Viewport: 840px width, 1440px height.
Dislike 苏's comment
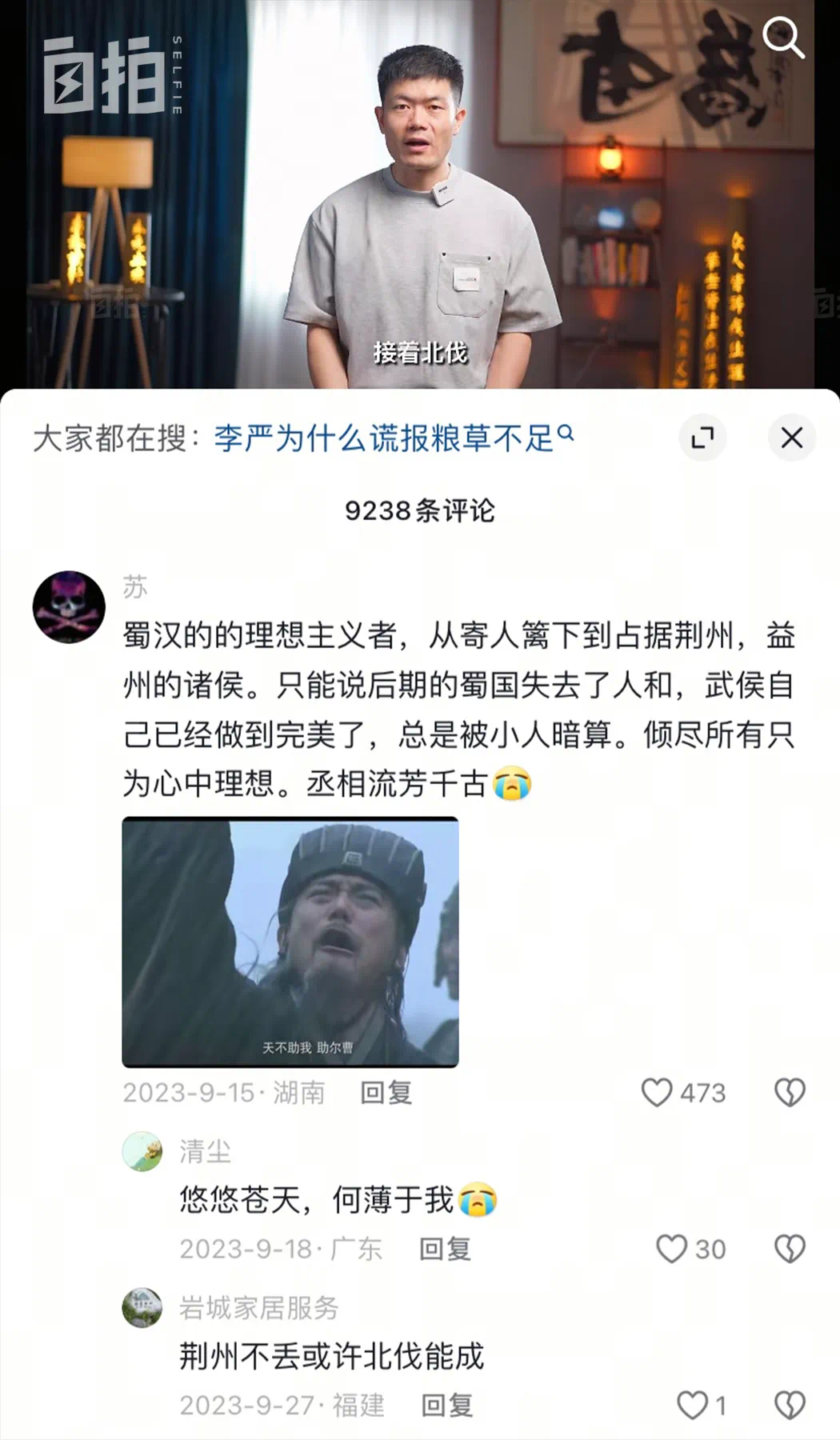pos(789,1093)
